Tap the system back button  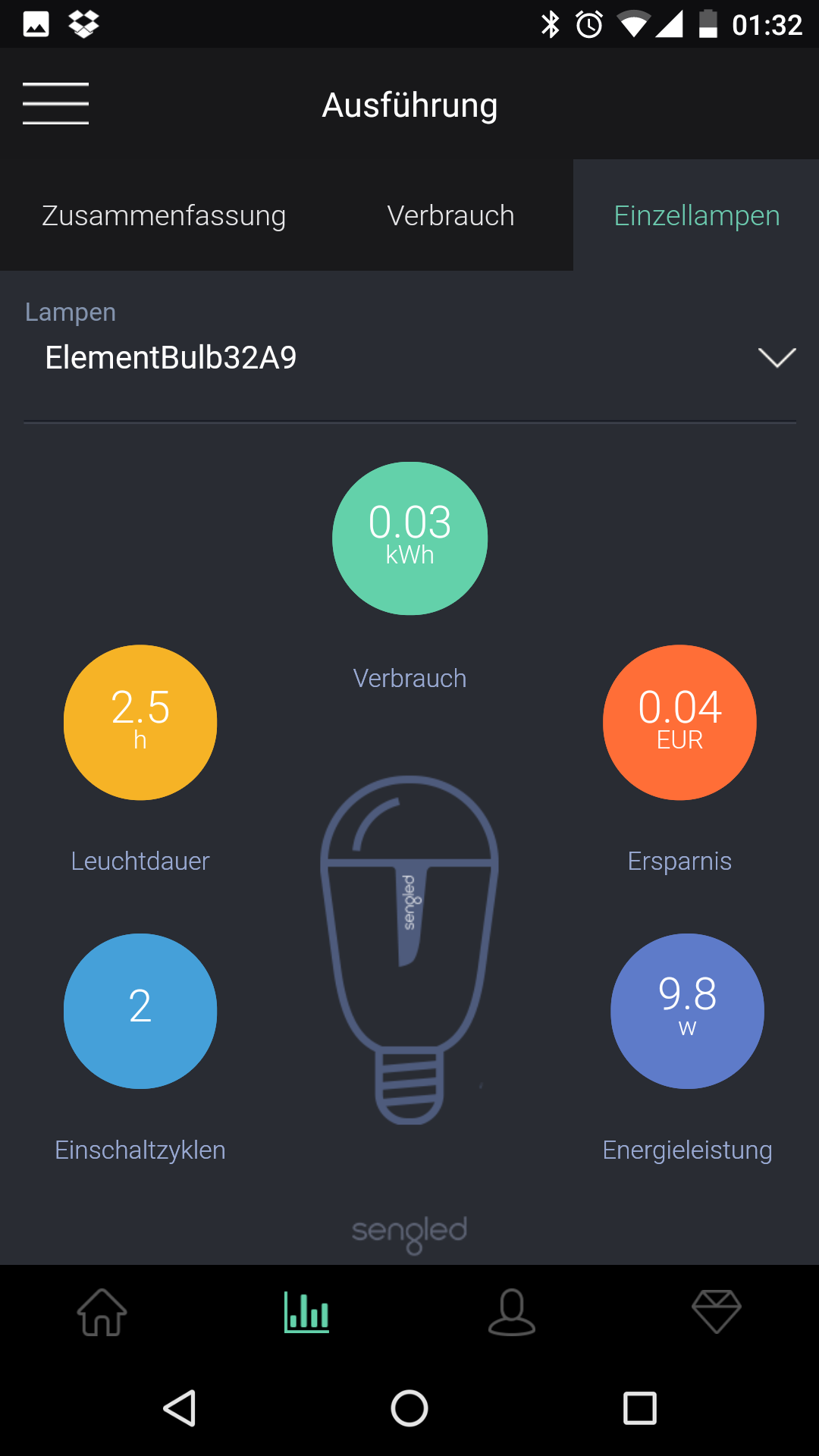(180, 1409)
